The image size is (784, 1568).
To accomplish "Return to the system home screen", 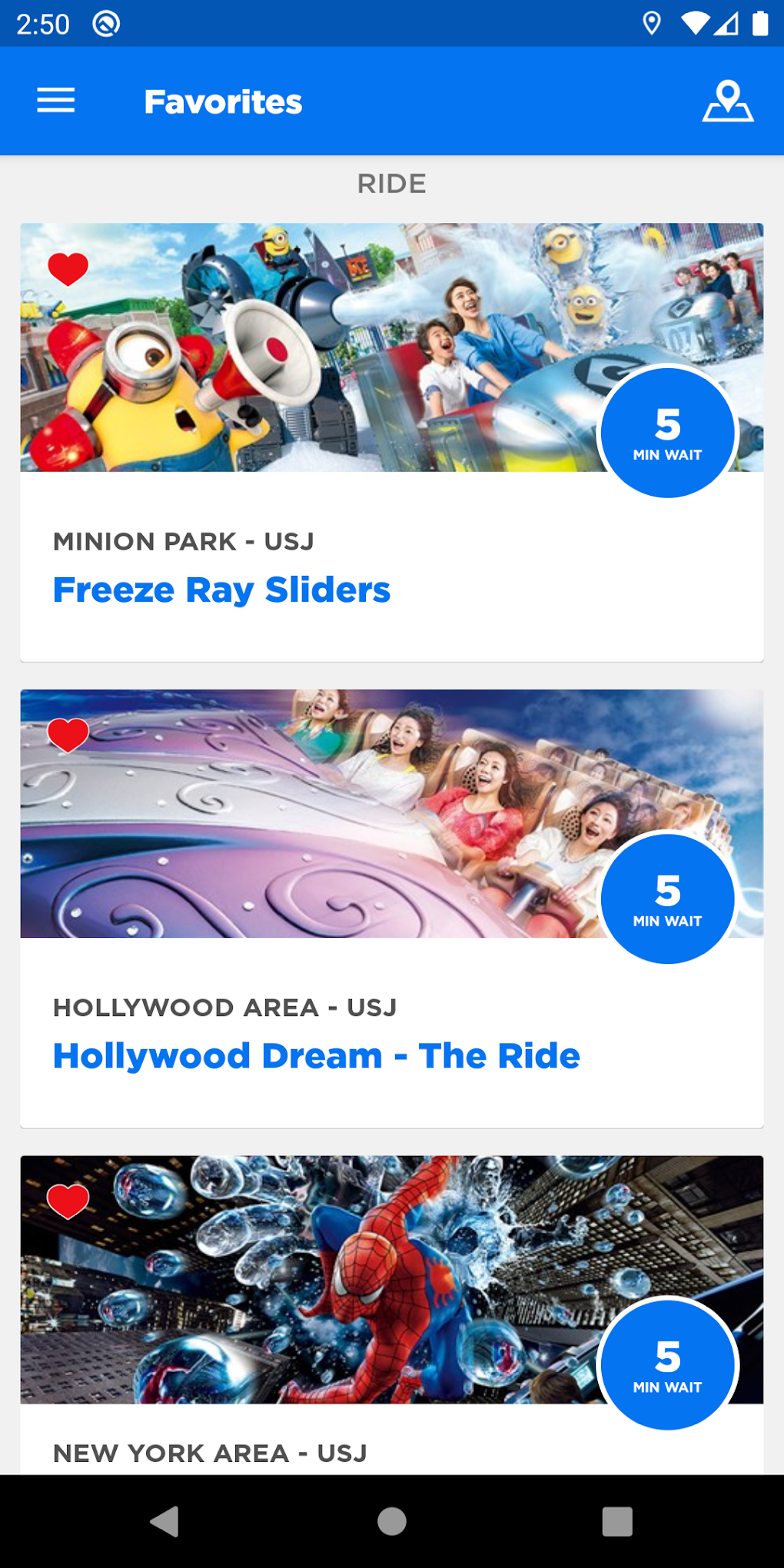I will point(392,1521).
